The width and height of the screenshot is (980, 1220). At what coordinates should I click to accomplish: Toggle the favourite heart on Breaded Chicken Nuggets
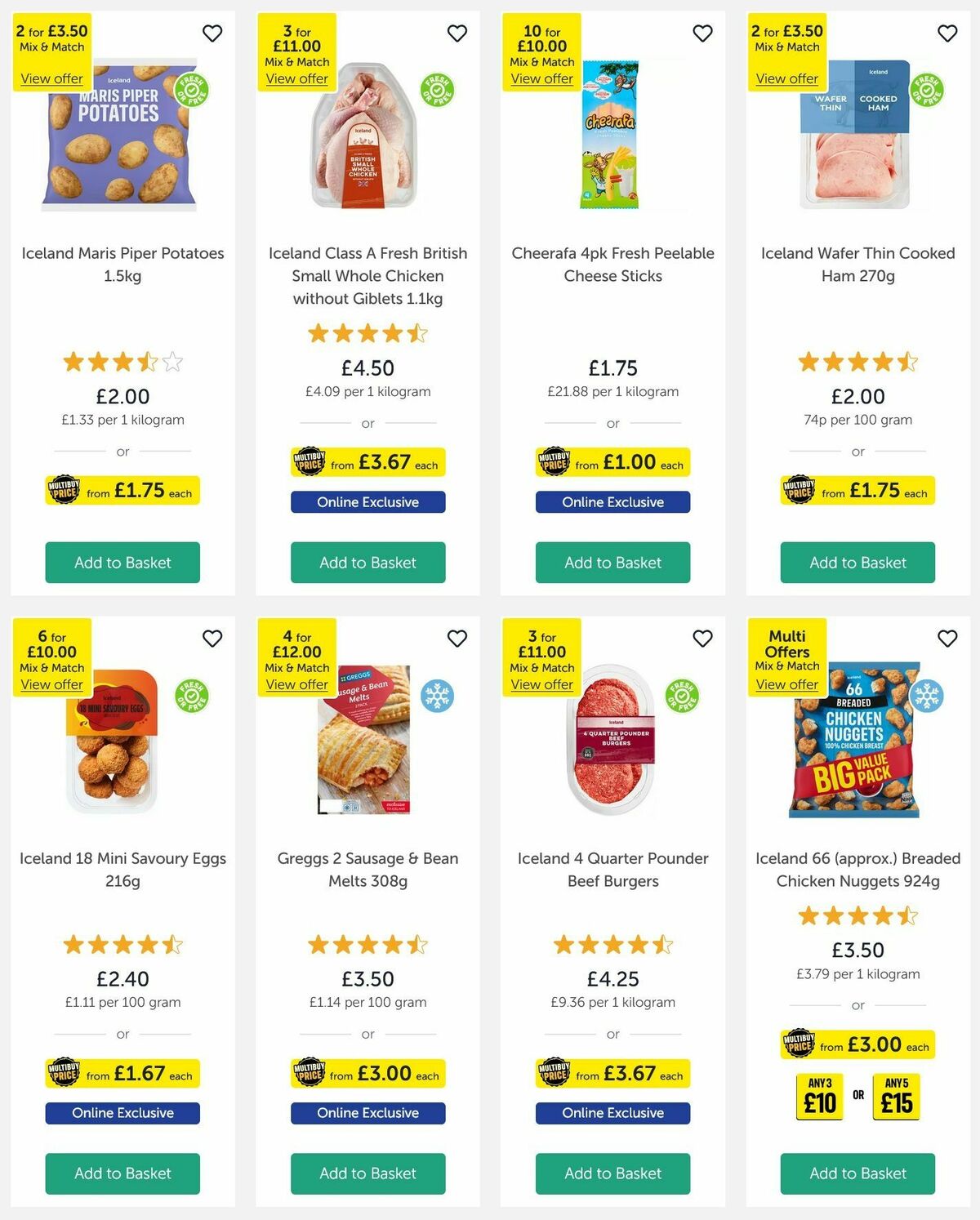point(947,639)
